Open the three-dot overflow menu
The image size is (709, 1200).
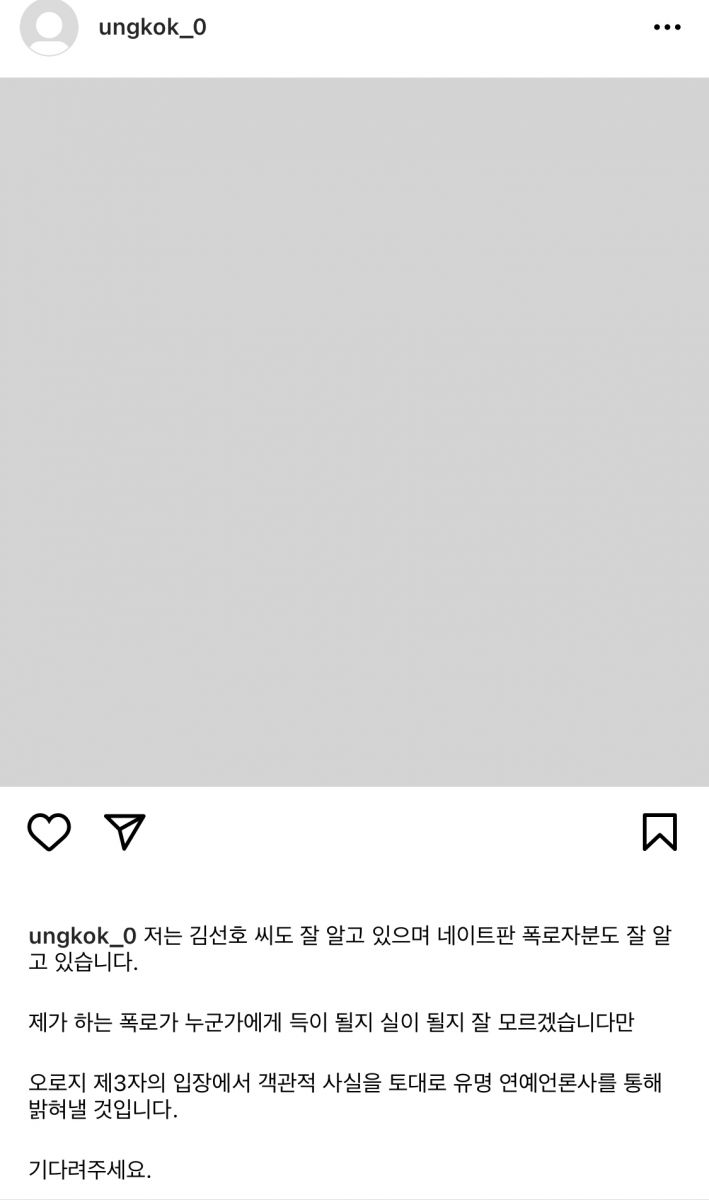(x=667, y=27)
